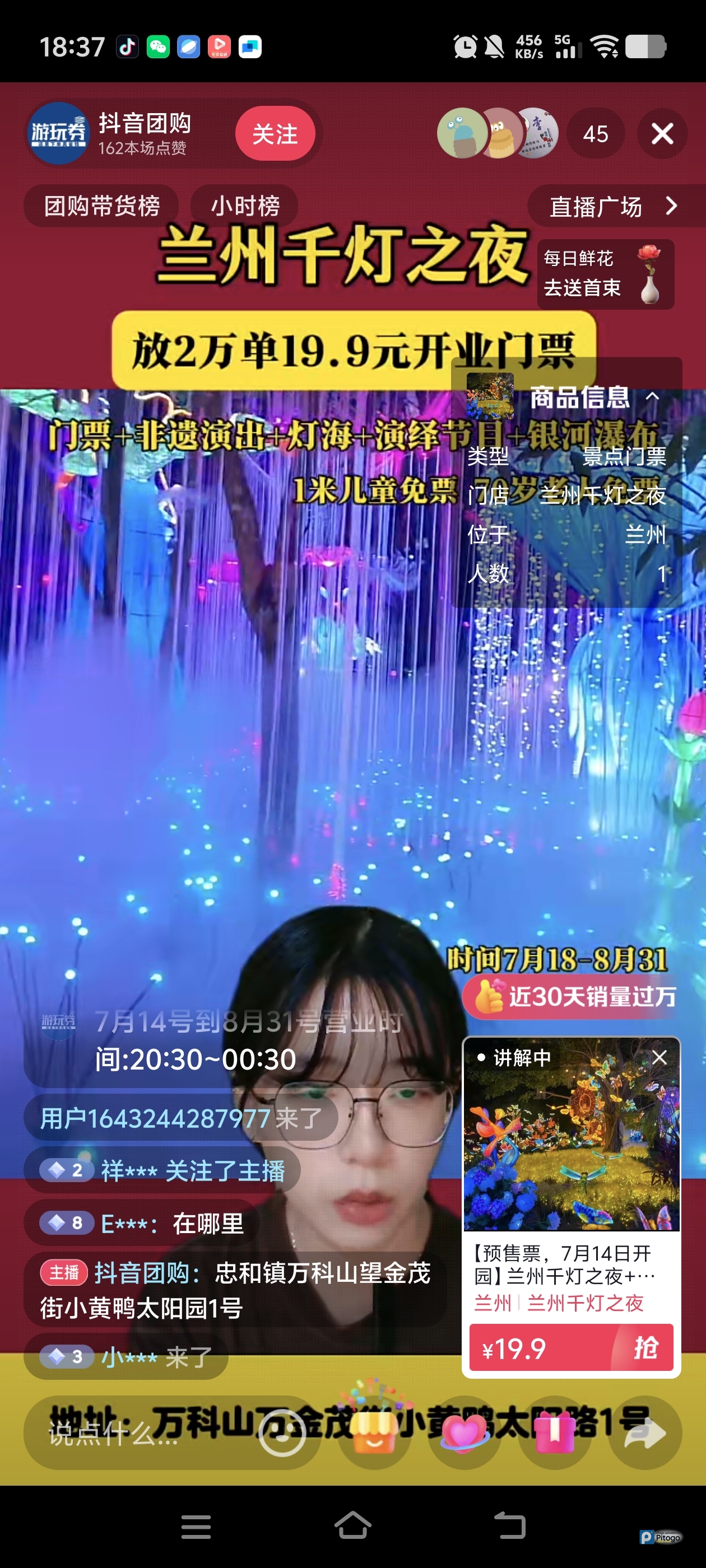Open the gift panel
The width and height of the screenshot is (706, 1568).
click(x=554, y=1434)
